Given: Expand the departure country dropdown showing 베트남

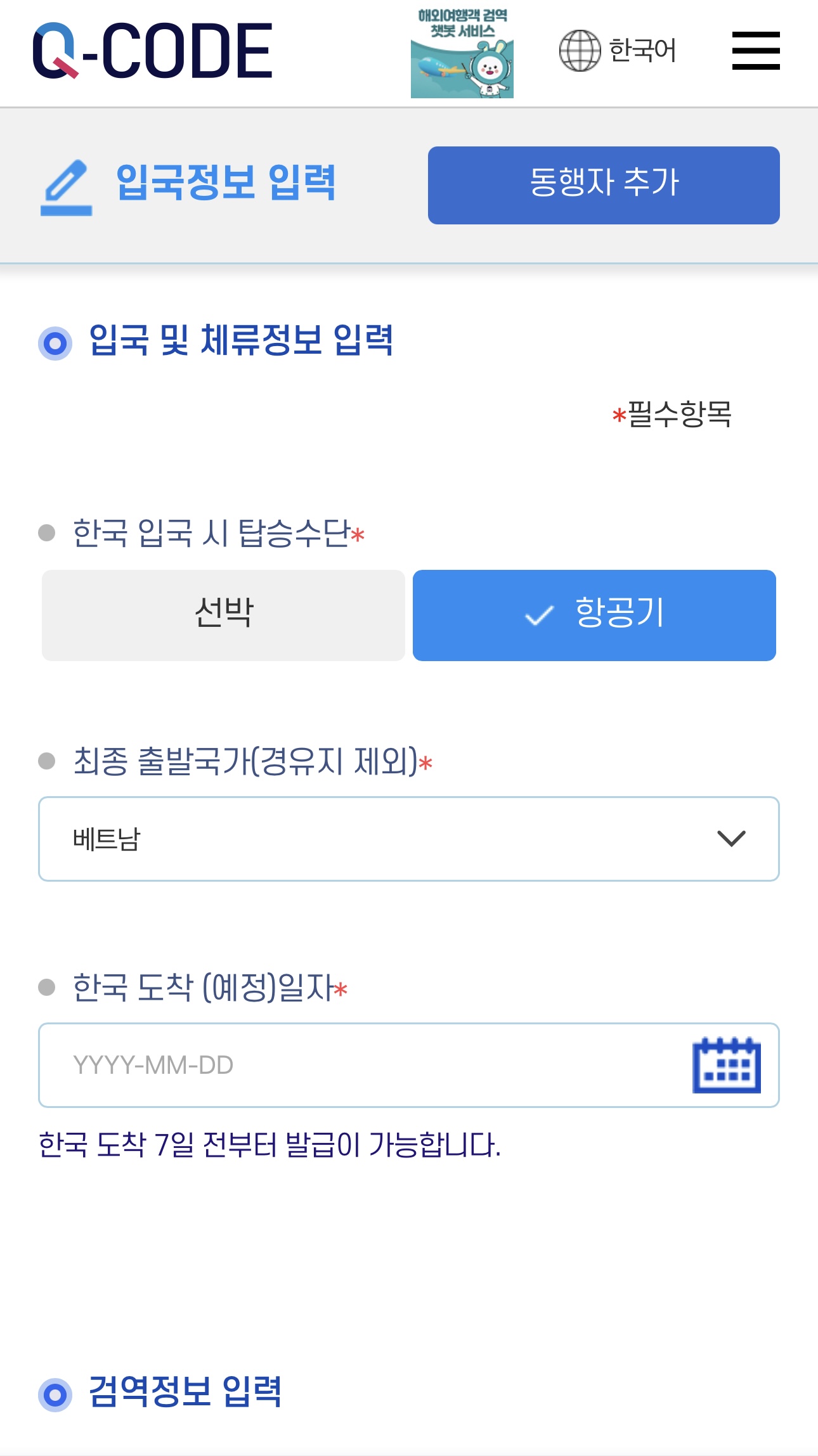Looking at the screenshot, I should (409, 839).
